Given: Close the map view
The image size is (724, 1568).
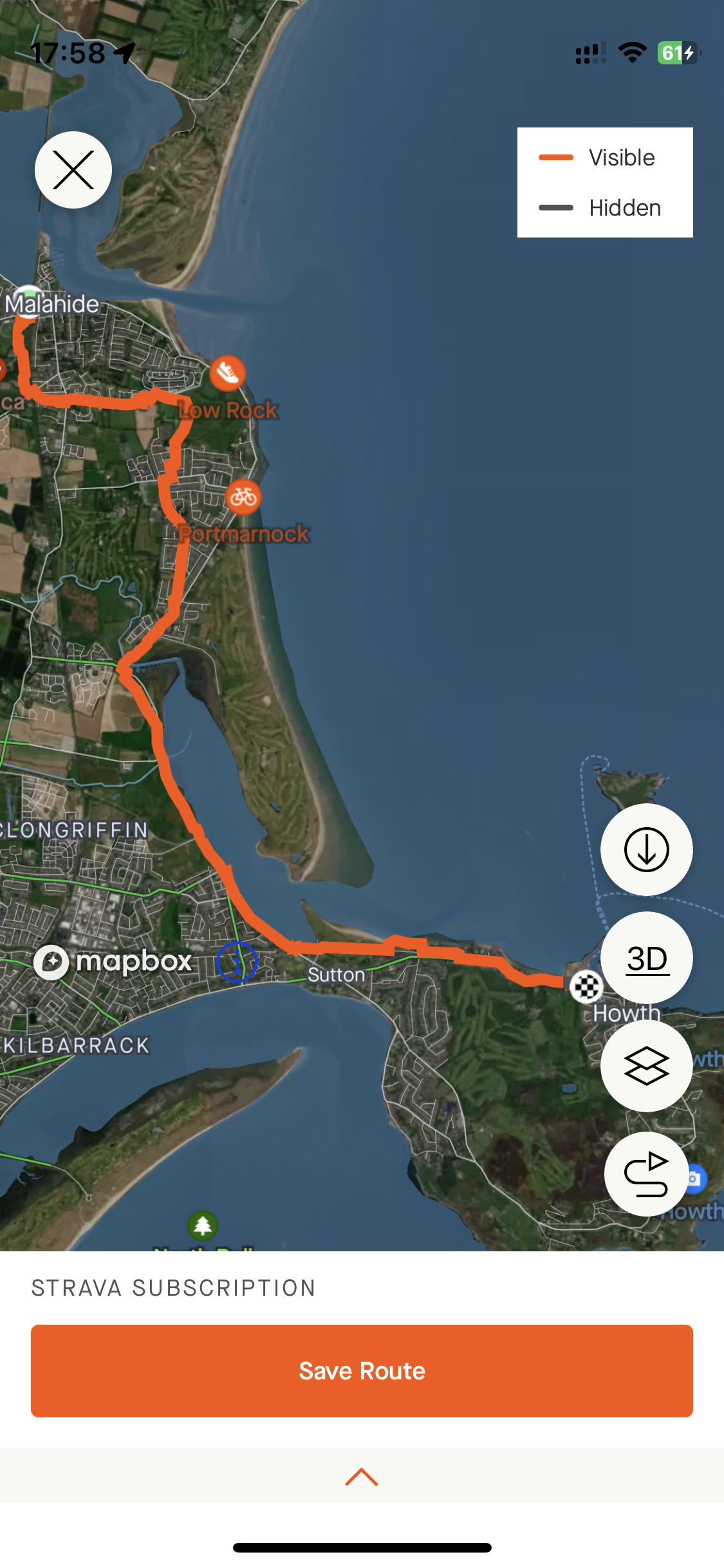Looking at the screenshot, I should pos(73,170).
